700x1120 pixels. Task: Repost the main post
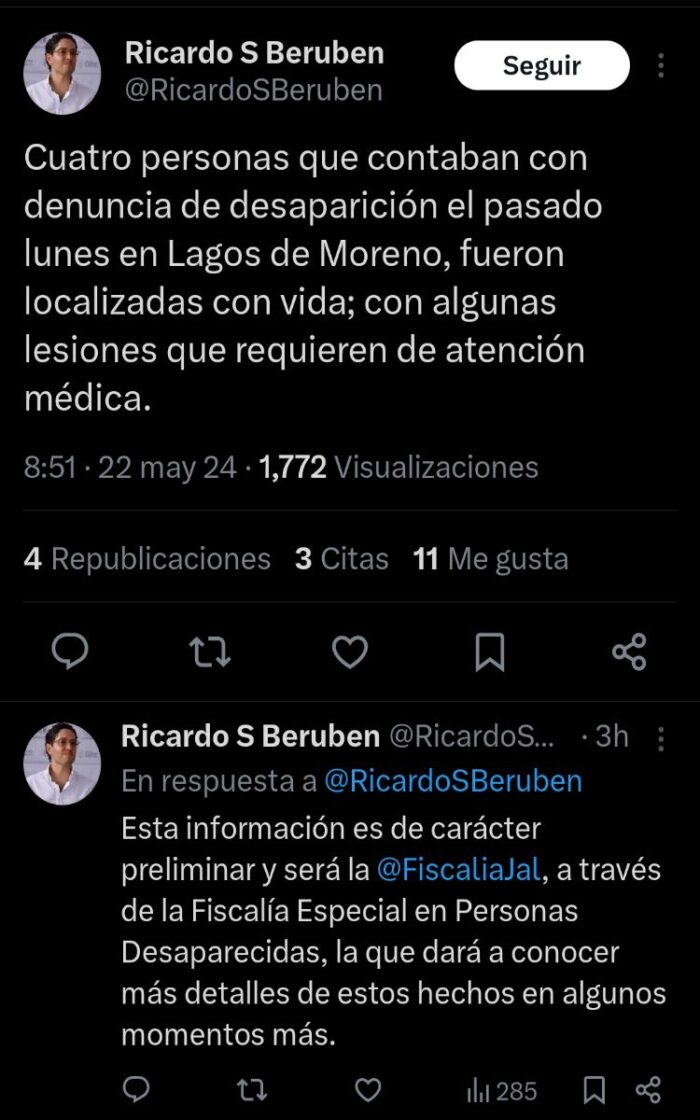[210, 652]
